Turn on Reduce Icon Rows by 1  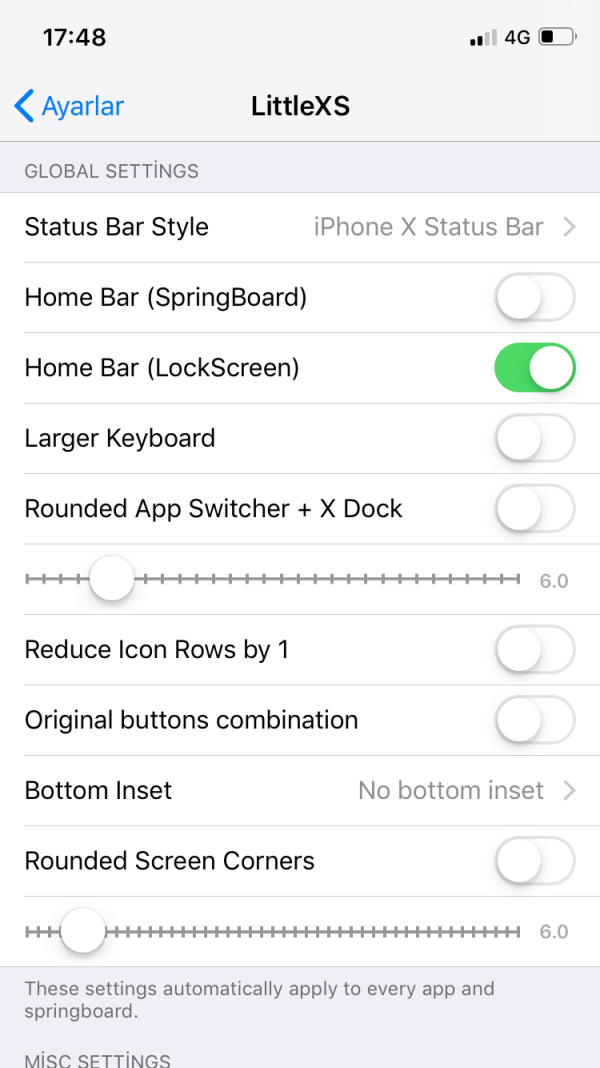[534, 649]
